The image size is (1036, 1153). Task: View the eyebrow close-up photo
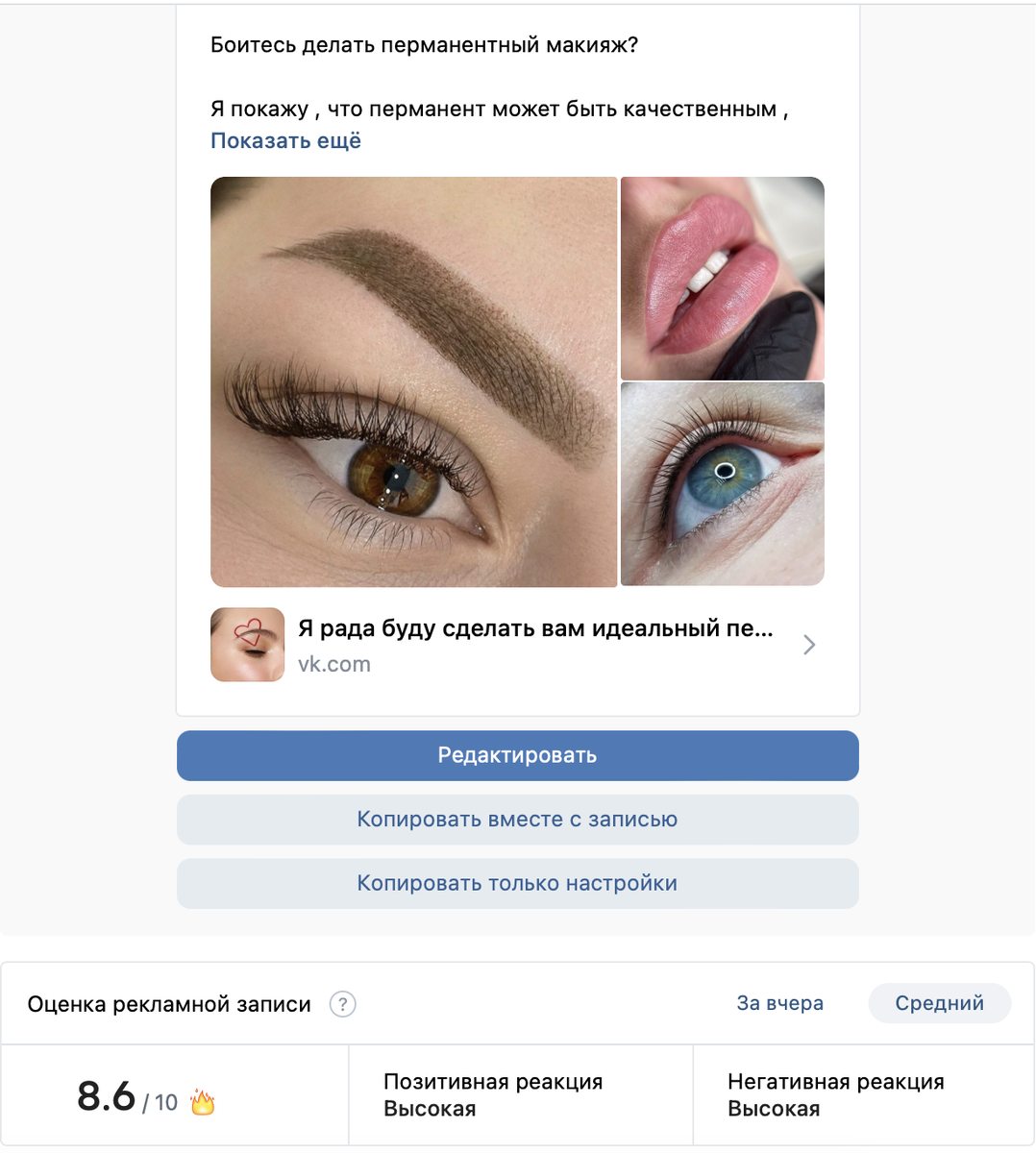(414, 380)
